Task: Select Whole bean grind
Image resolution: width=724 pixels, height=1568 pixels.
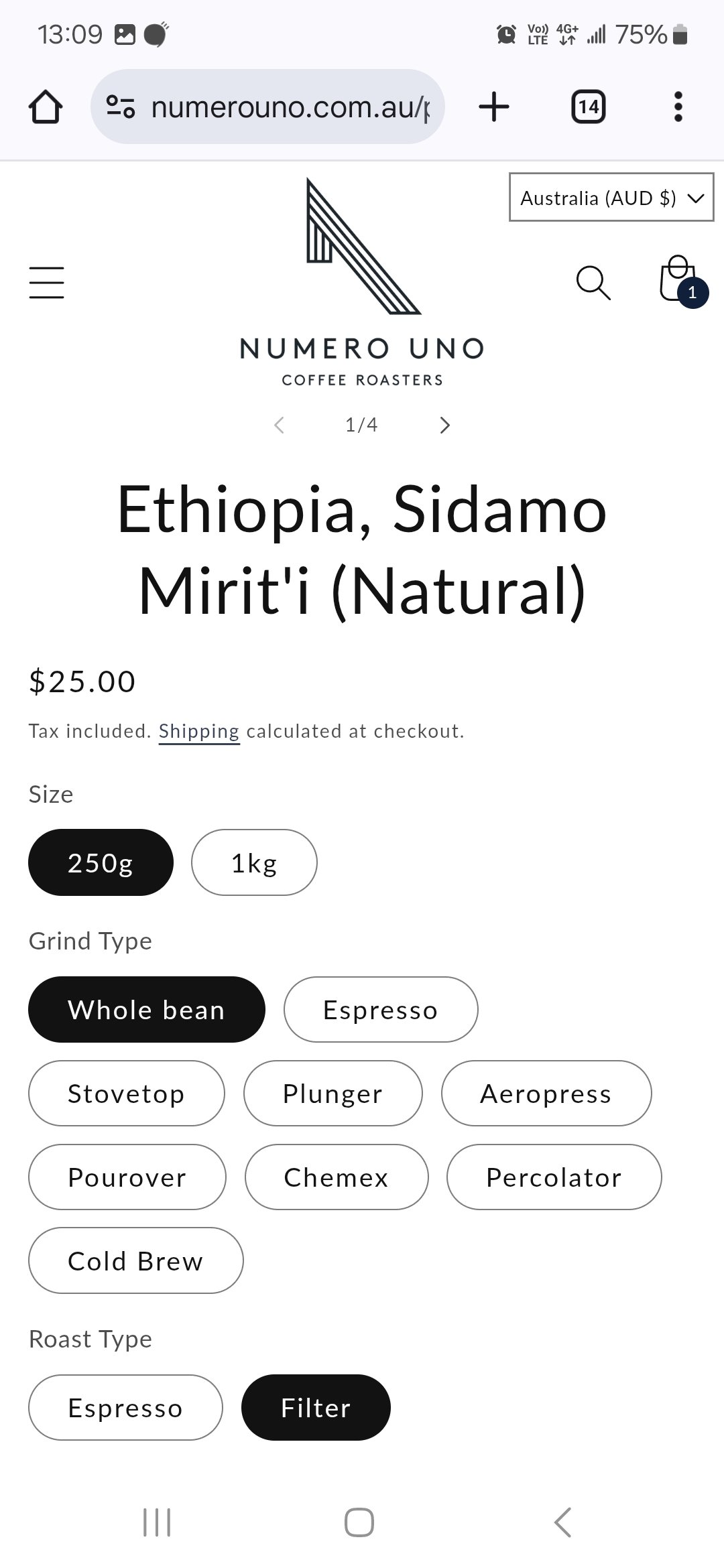Action: [147, 1009]
